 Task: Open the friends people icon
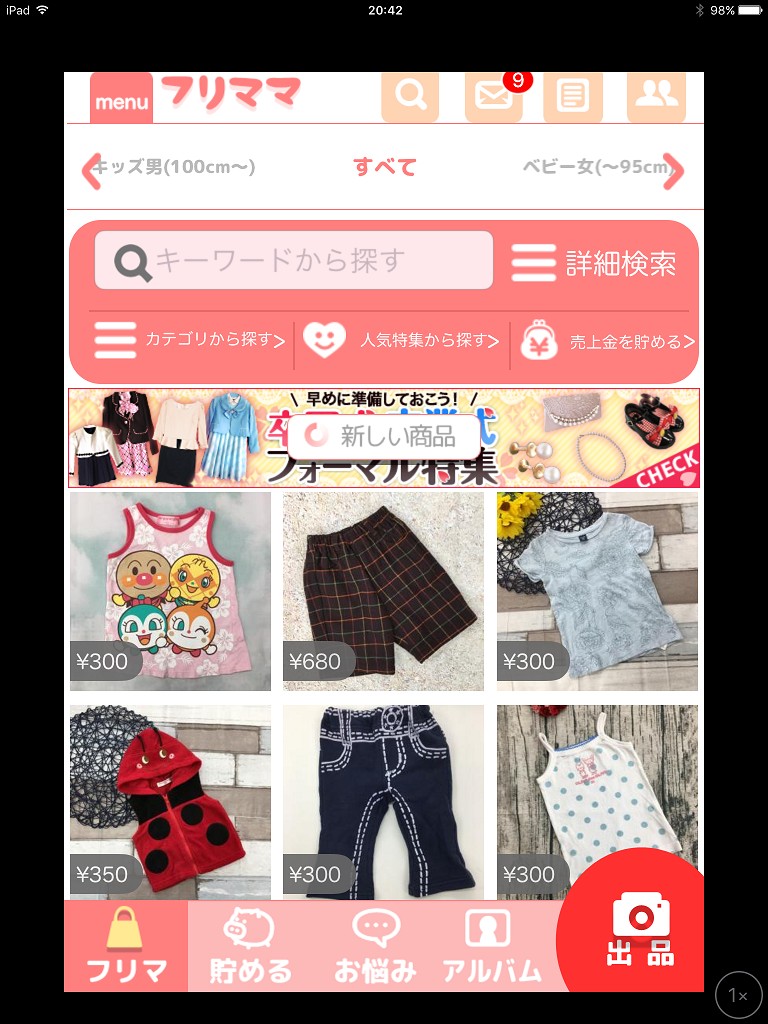[656, 97]
